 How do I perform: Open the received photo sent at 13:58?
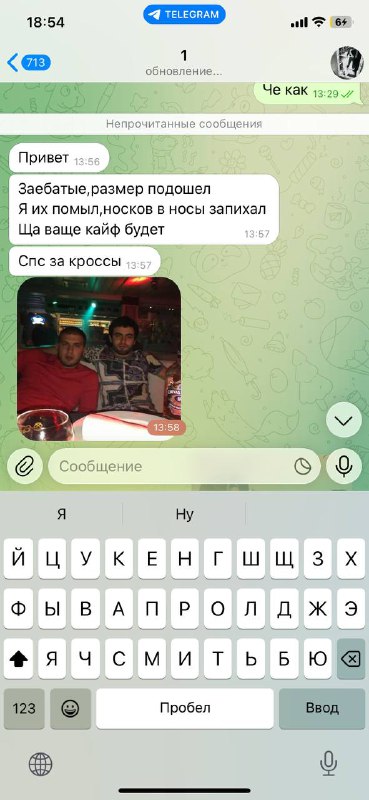[100, 359]
